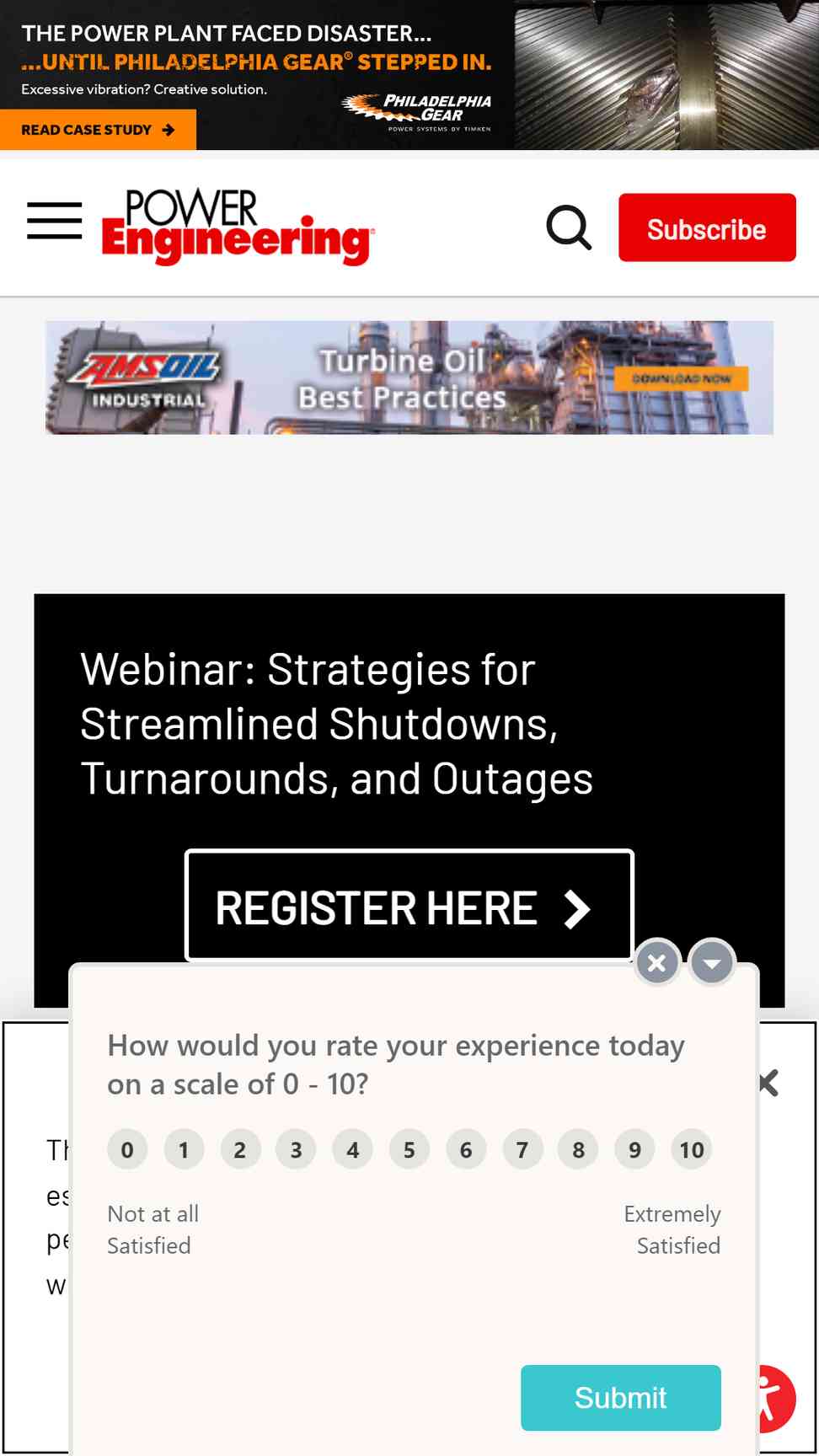Choose rating 7 on the scale

click(x=522, y=1149)
